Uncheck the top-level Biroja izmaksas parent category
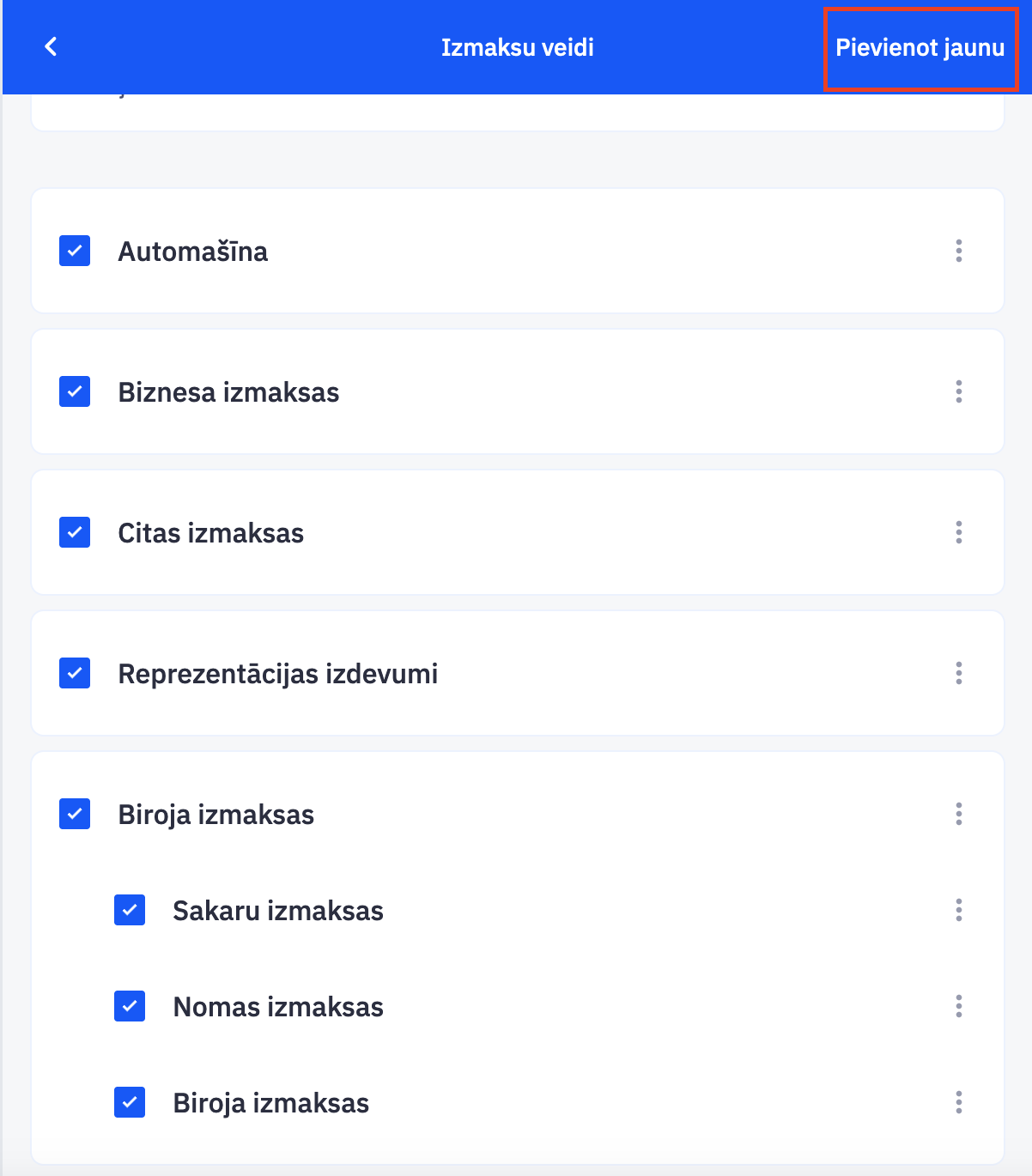The image size is (1032, 1176). click(x=75, y=814)
